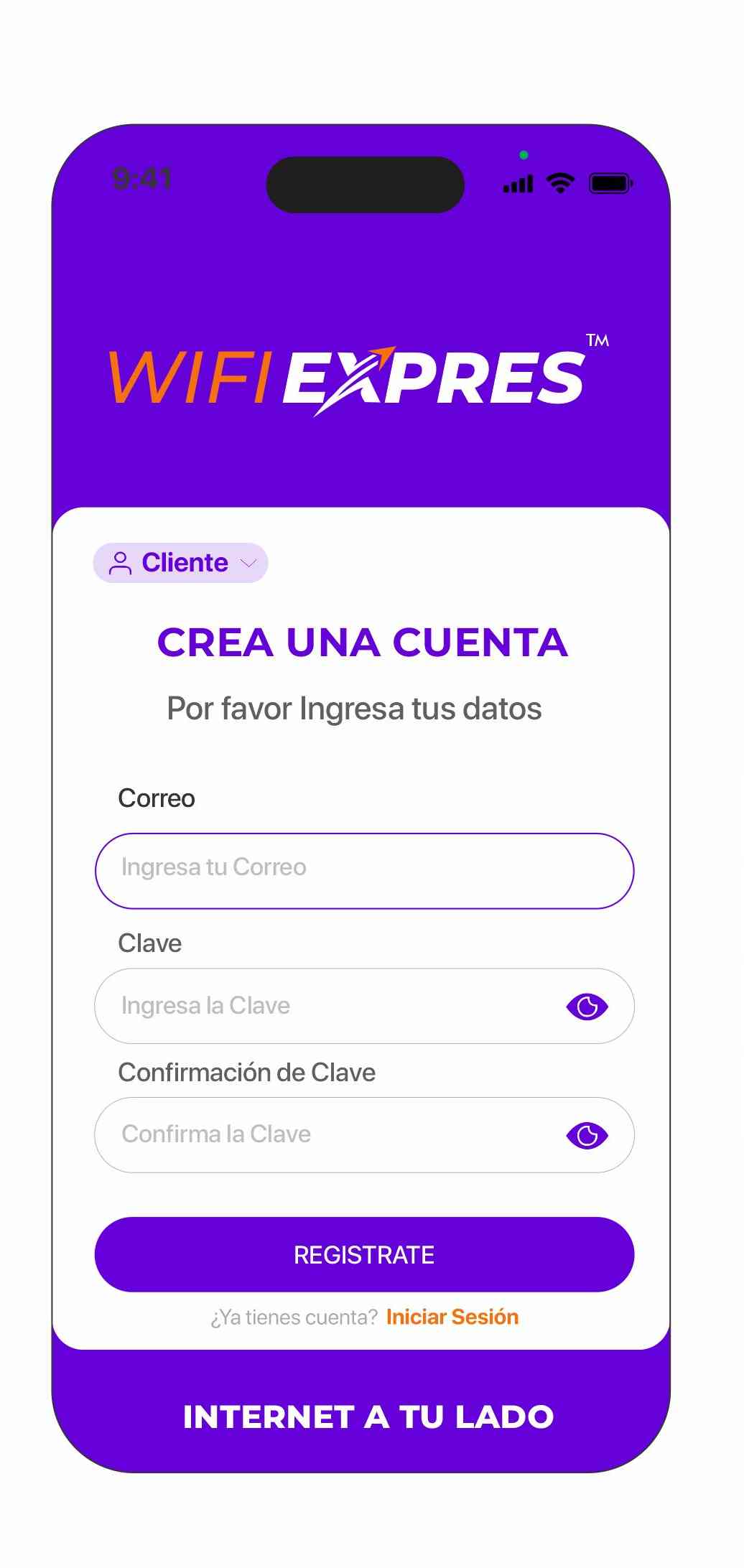Reveal password in Confirma la Clave field
Viewport: 744px width, 1568px height.
587,1135
